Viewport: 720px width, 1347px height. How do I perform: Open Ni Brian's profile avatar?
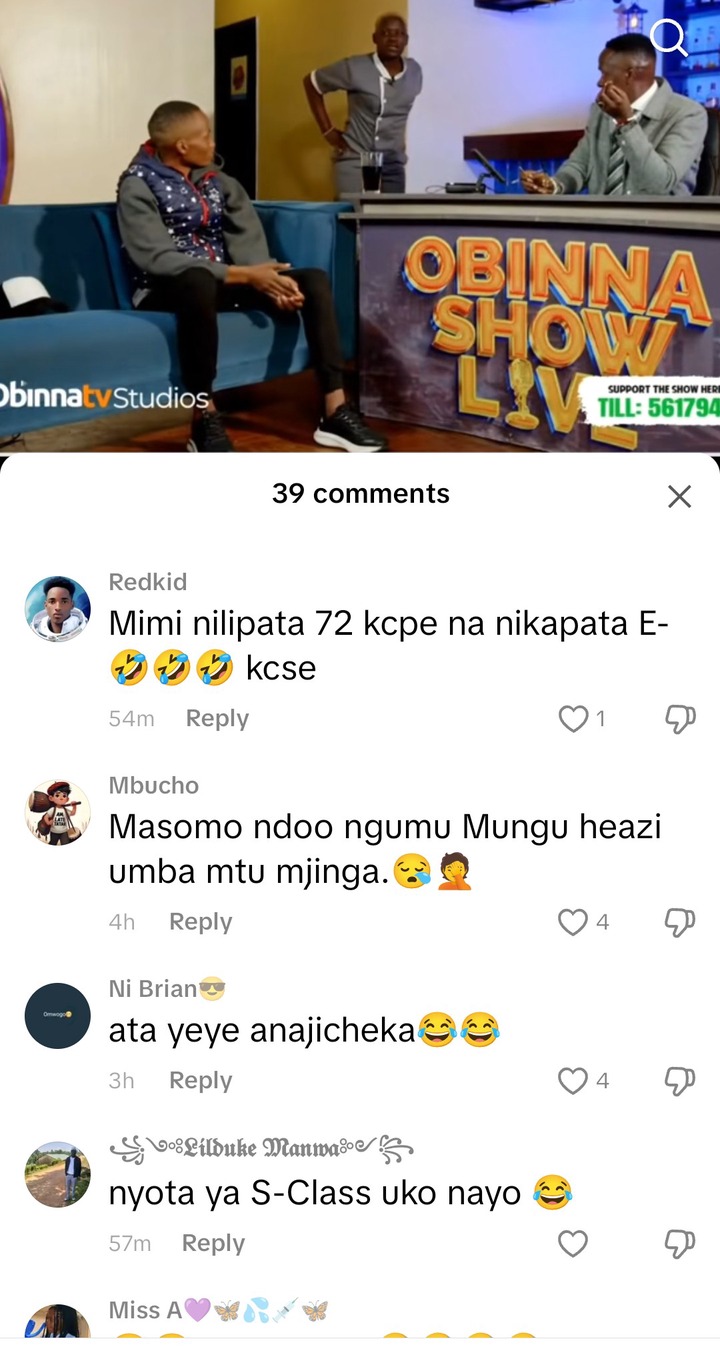tap(58, 1015)
